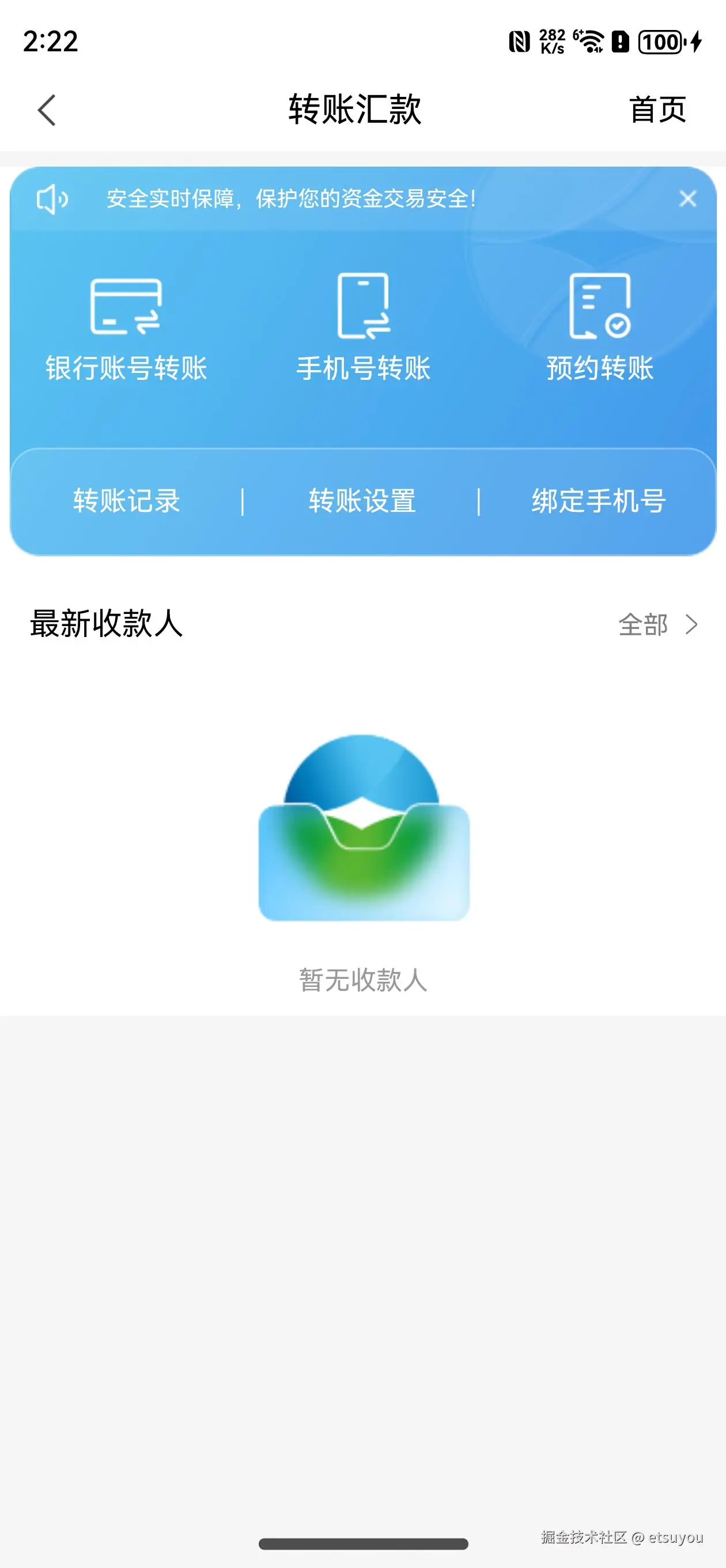View 转账记录 history
Viewport: 726px width, 1568px height.
pos(127,502)
